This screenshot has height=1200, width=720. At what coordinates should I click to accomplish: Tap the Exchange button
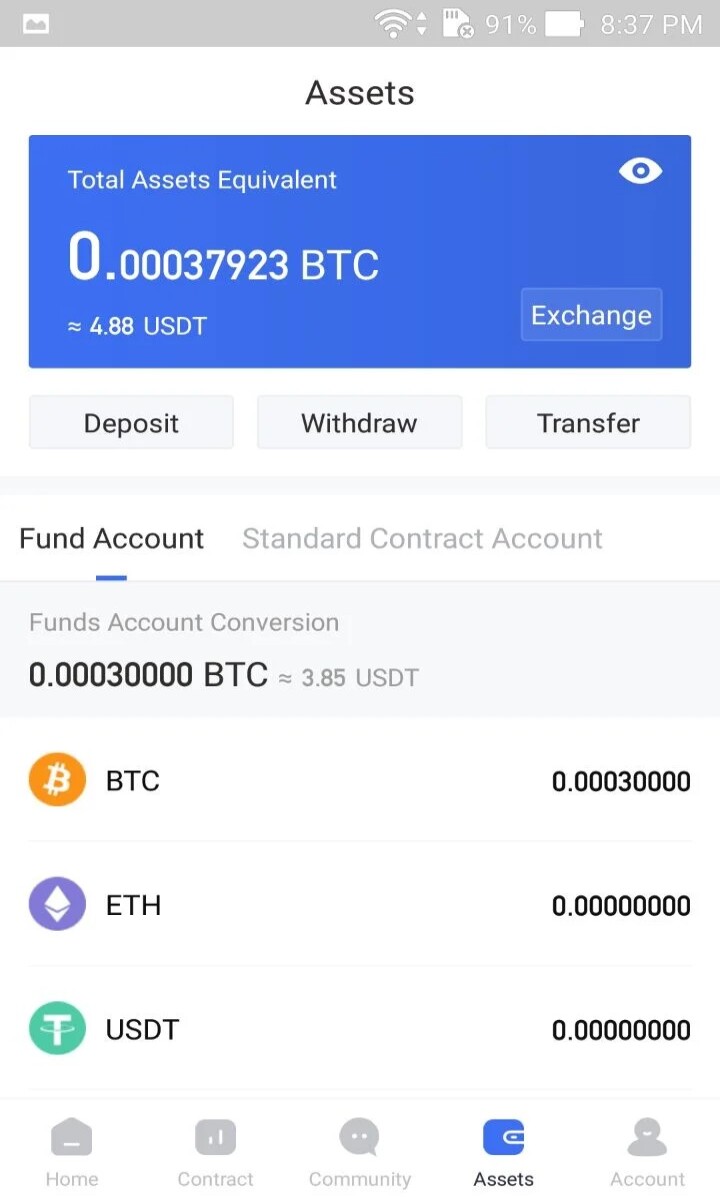(x=591, y=315)
